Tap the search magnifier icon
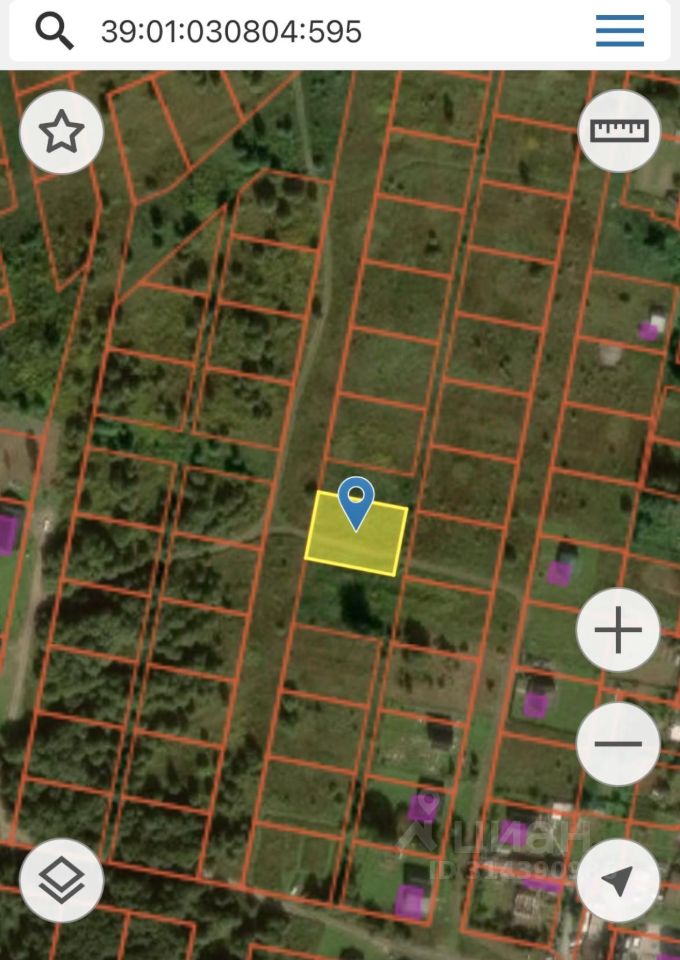 (x=54, y=31)
